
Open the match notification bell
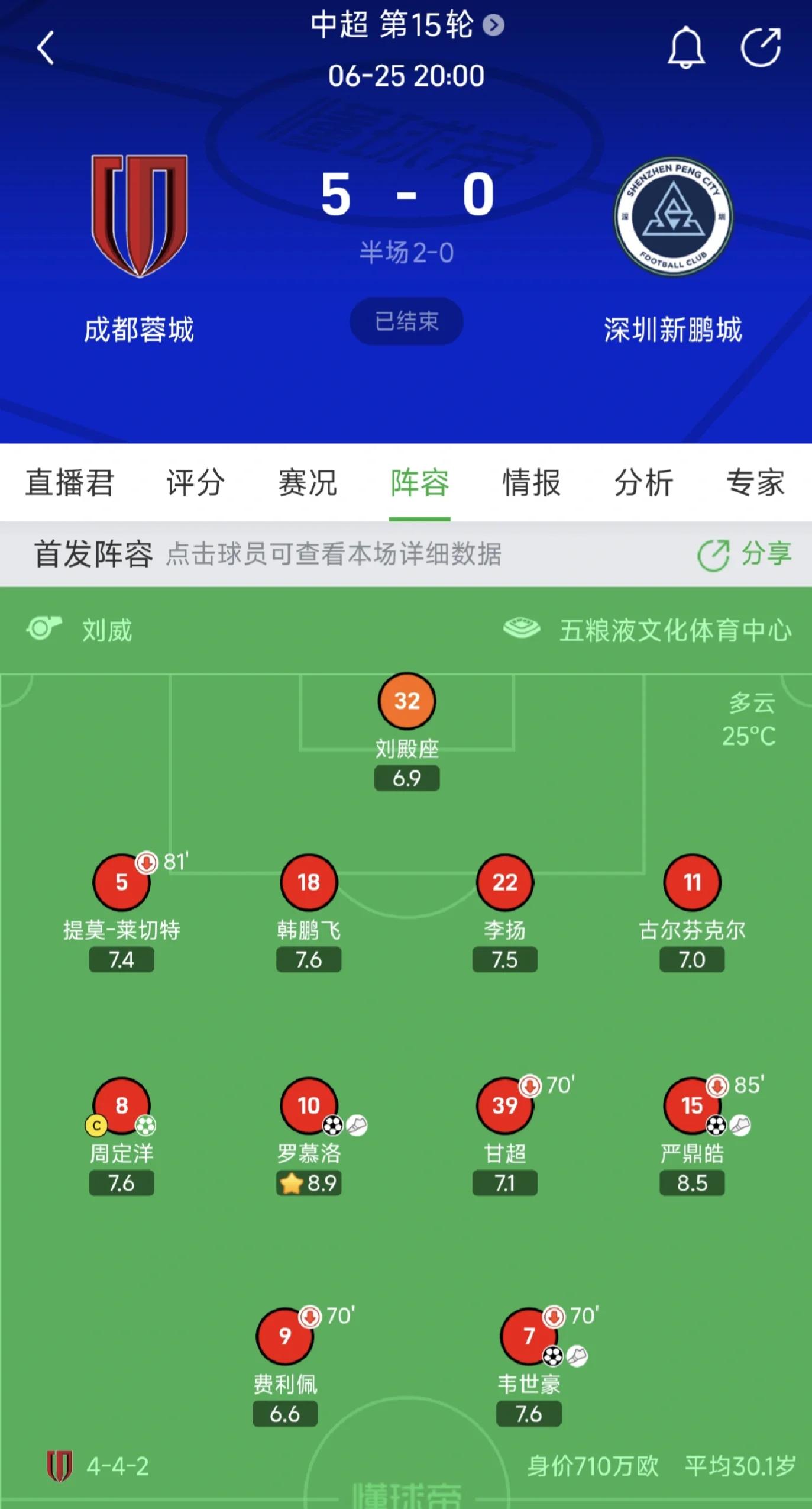click(685, 47)
